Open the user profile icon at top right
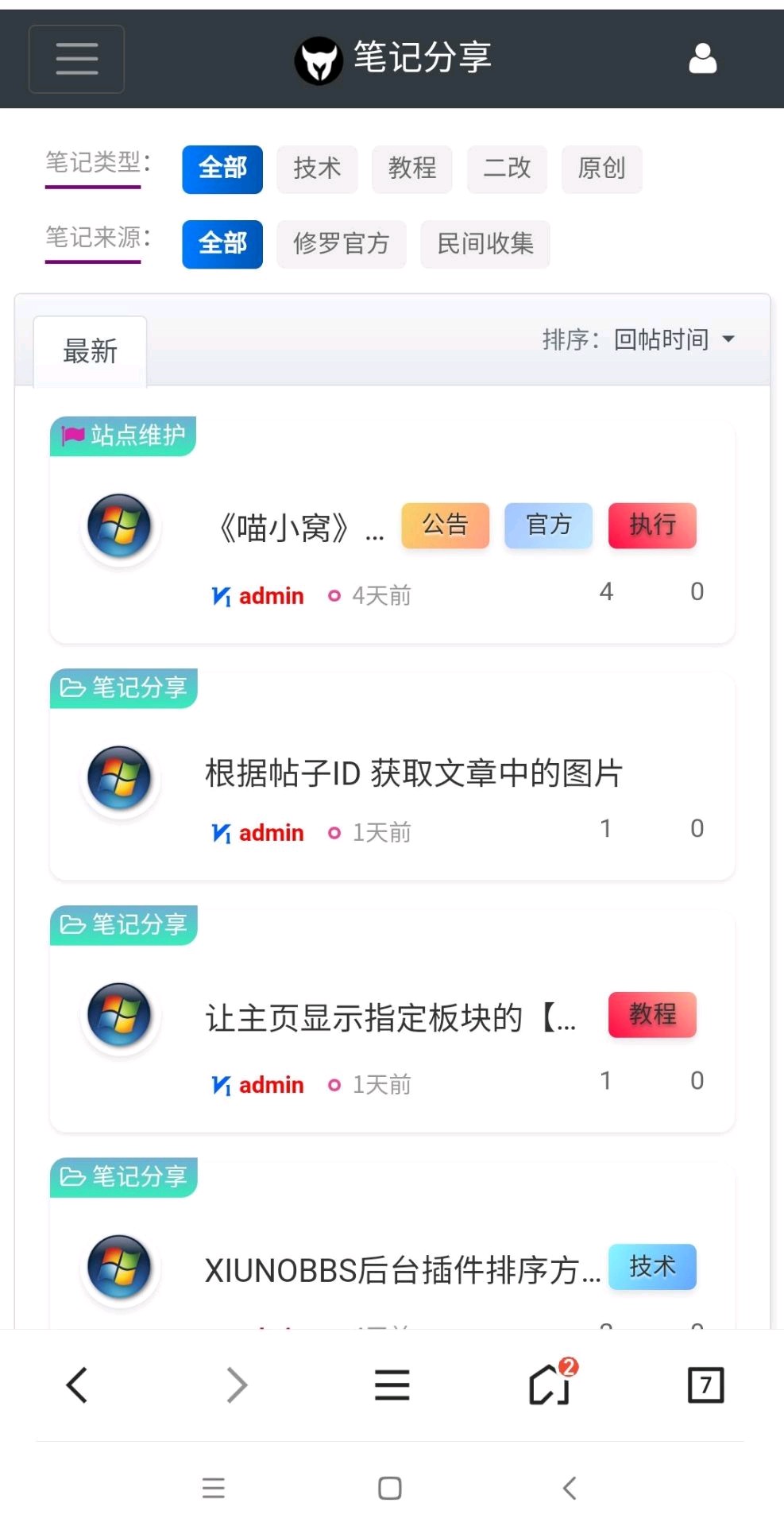Image resolution: width=784 pixels, height=1526 pixels. (702, 58)
